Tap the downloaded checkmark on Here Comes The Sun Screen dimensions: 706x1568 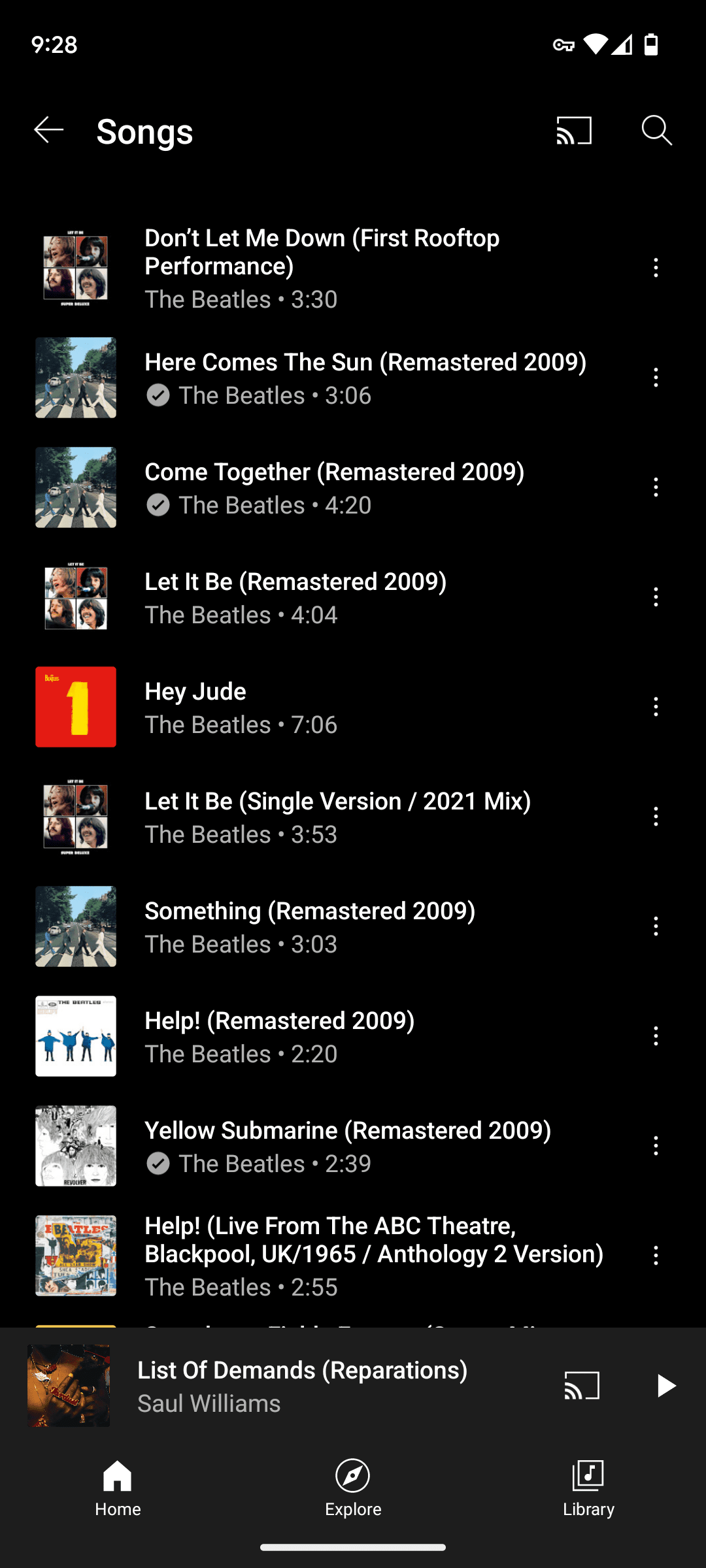click(158, 395)
